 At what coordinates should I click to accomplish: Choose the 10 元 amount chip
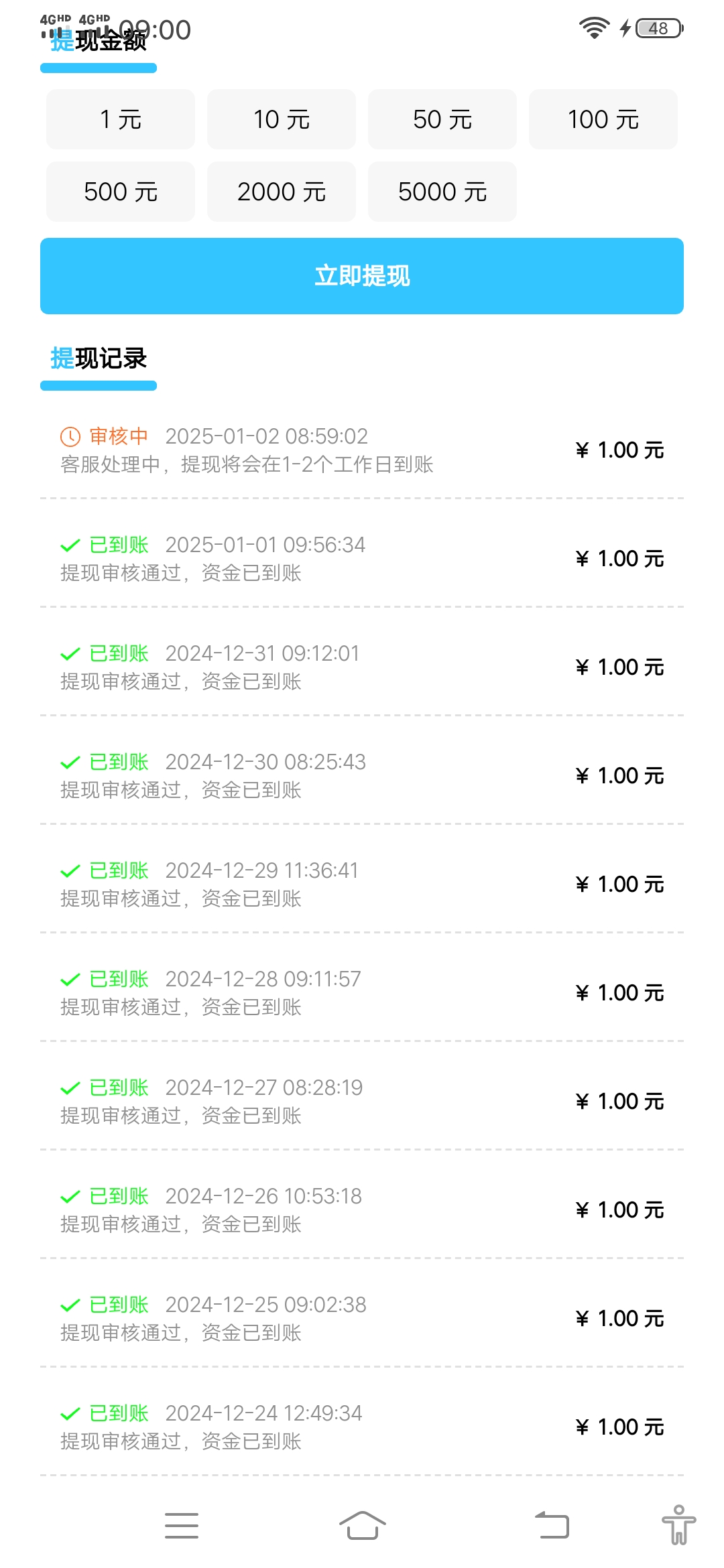[282, 119]
